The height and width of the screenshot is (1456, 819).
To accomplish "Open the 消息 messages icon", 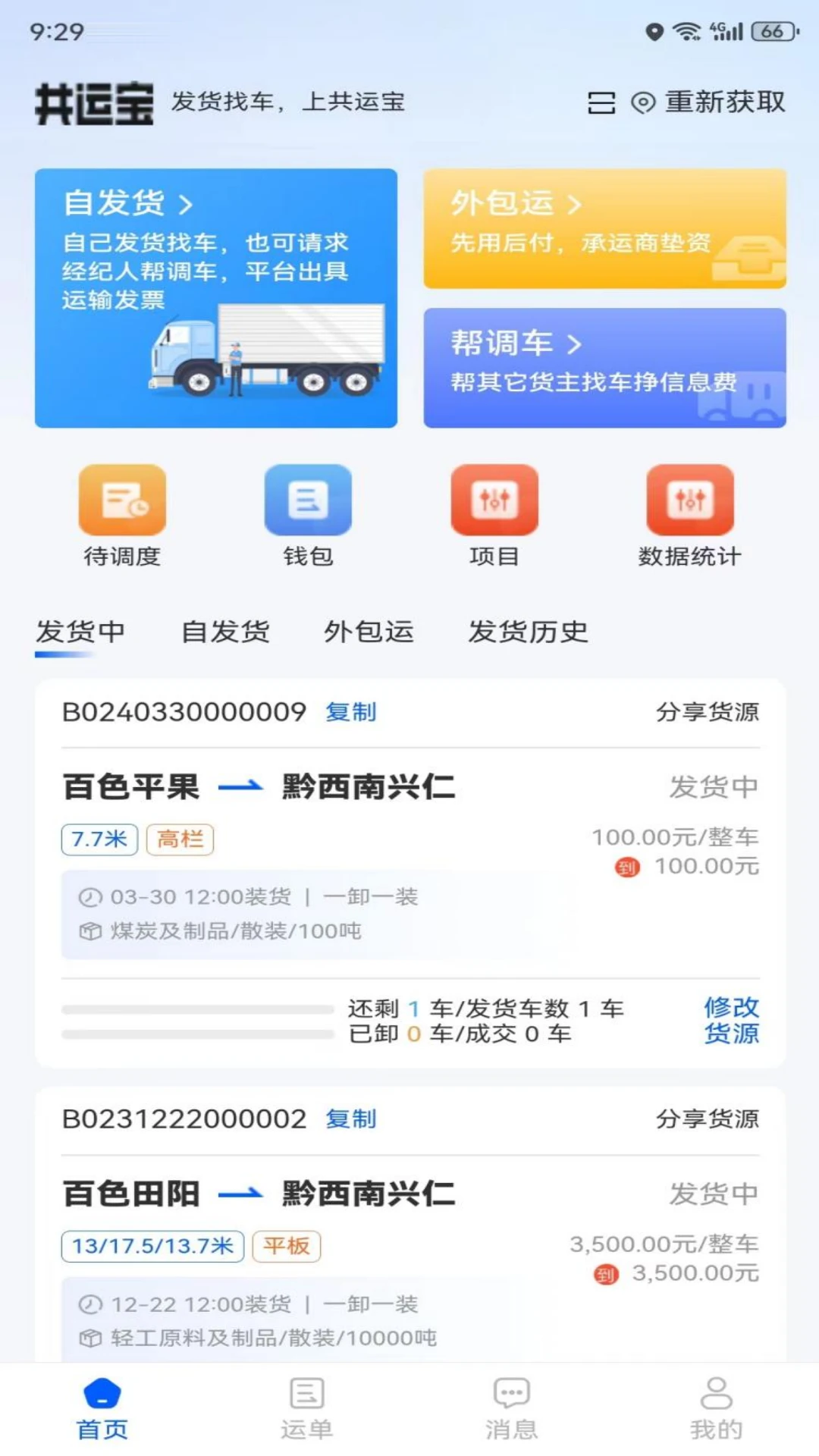I will (x=510, y=1407).
